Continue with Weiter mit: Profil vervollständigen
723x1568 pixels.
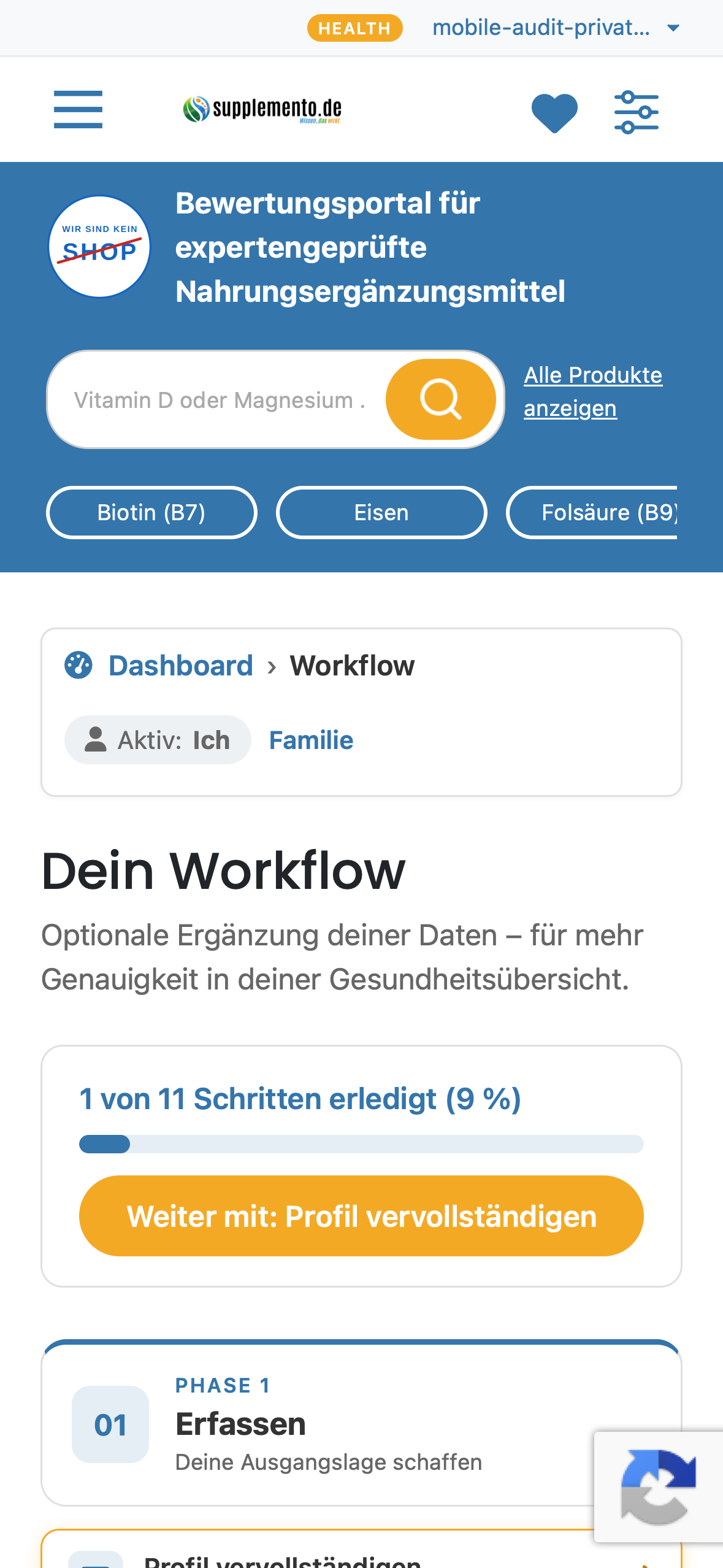(361, 1216)
